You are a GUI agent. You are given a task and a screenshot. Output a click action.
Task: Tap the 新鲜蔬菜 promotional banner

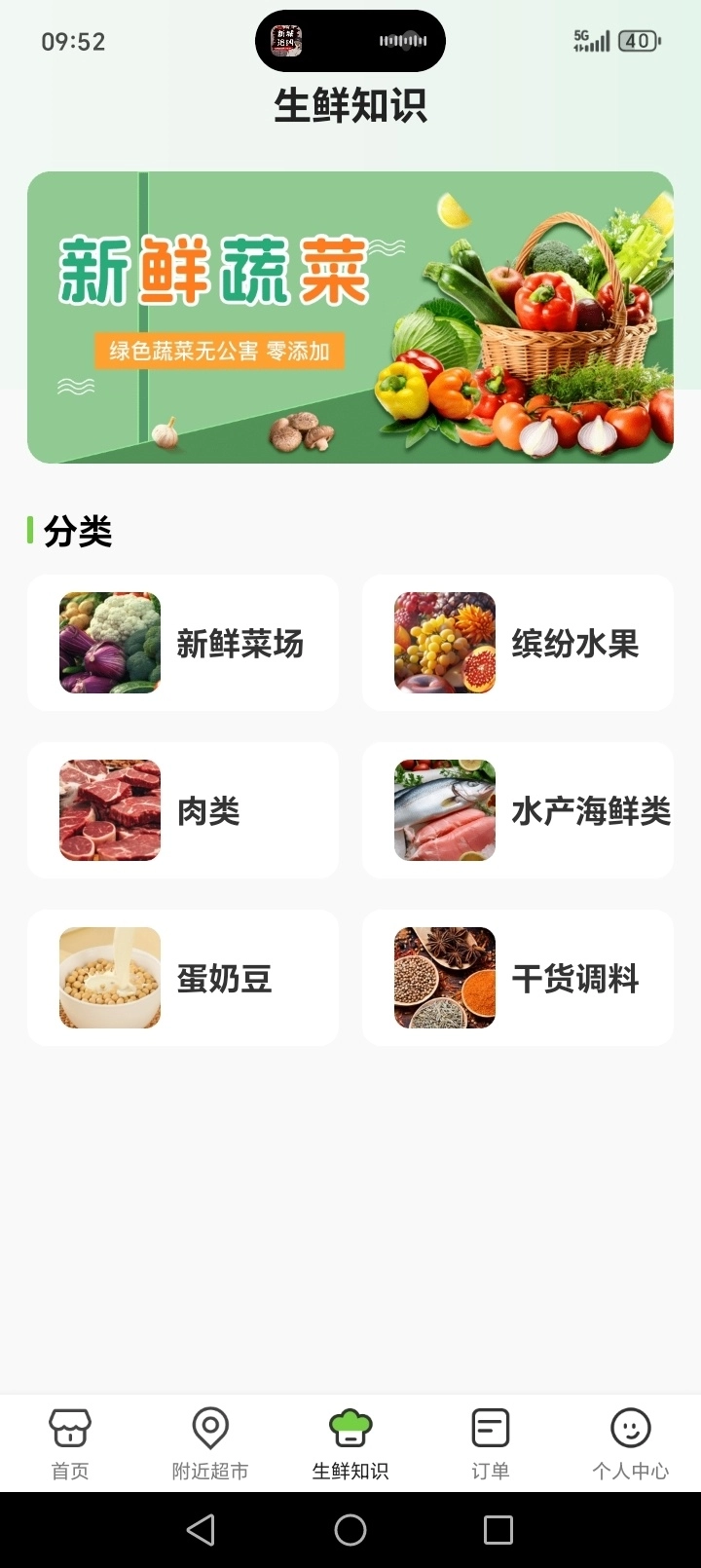pos(350,316)
